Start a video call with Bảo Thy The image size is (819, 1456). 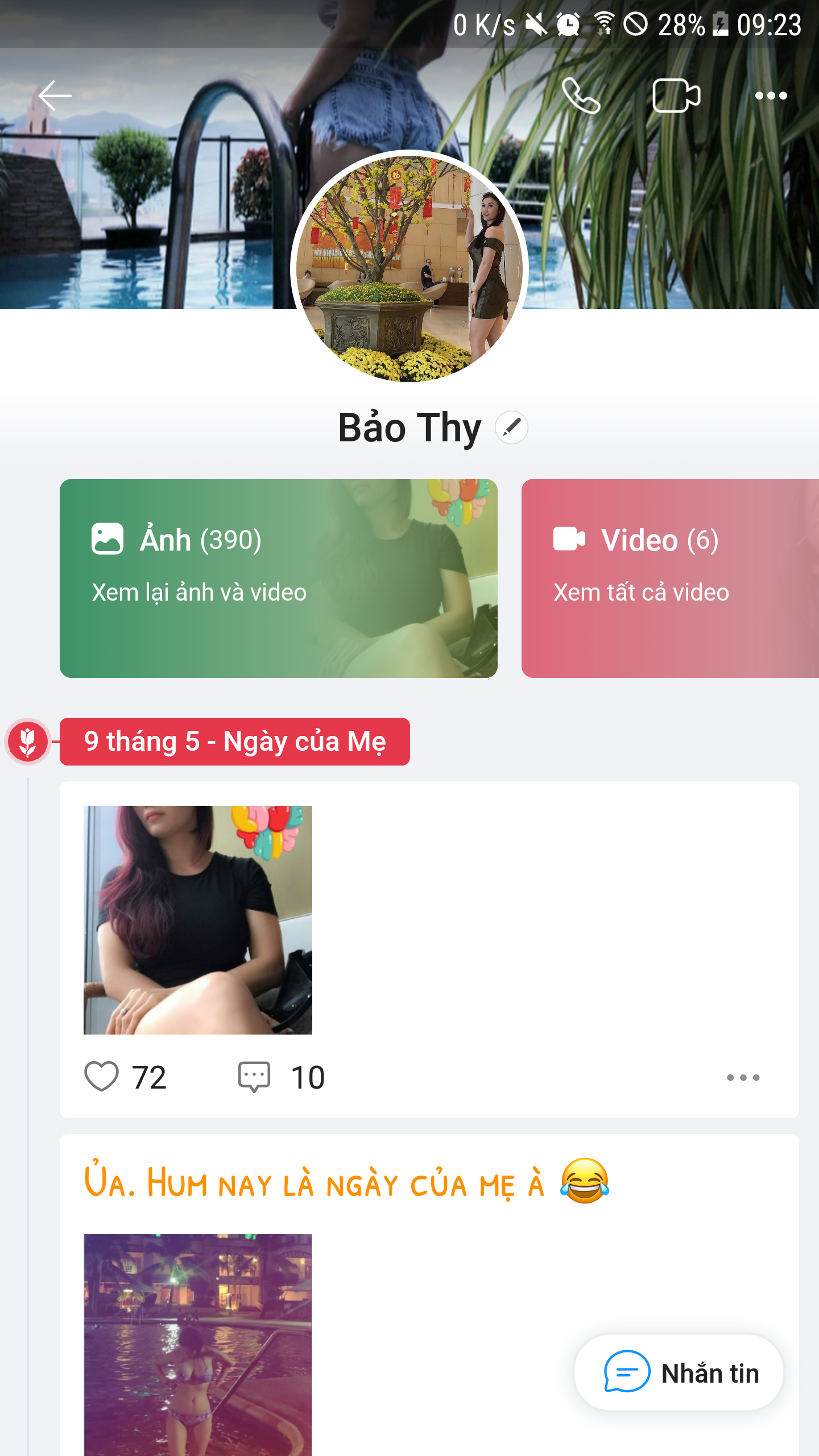(676, 96)
